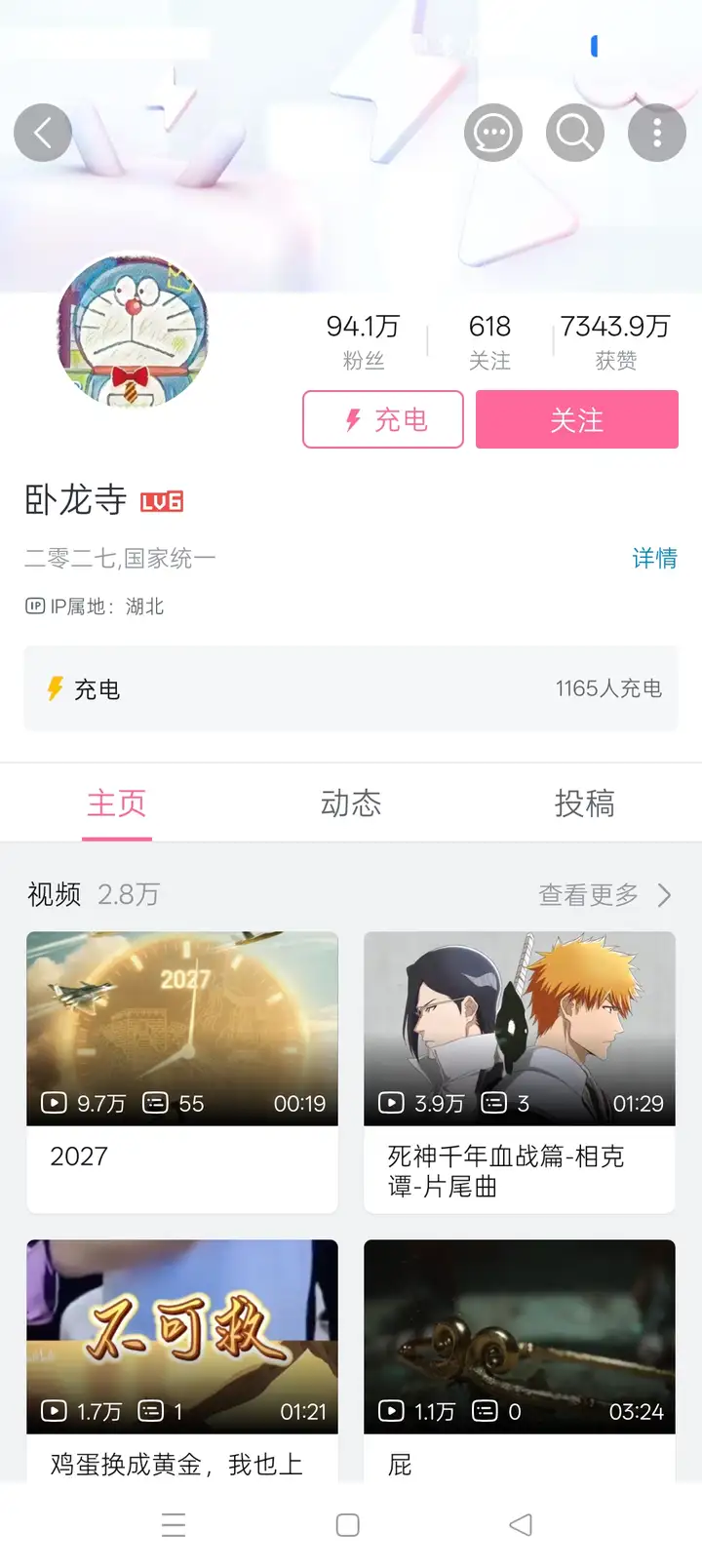Select the 主页 tab
The width and height of the screenshot is (702, 1568).
pyautogui.click(x=117, y=804)
